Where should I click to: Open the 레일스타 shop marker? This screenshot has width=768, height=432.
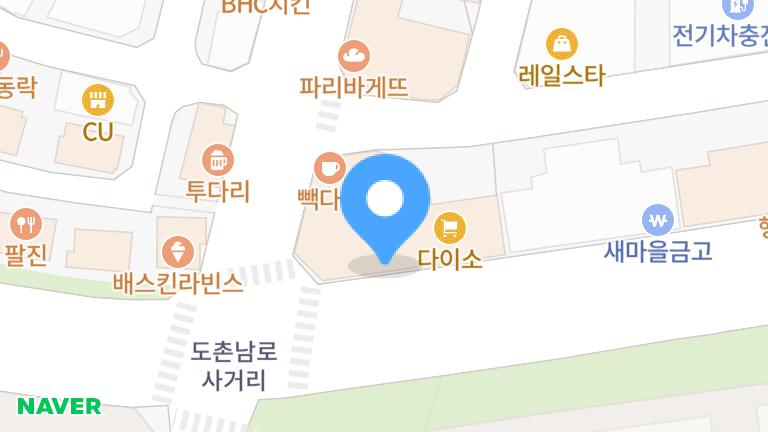[562, 44]
